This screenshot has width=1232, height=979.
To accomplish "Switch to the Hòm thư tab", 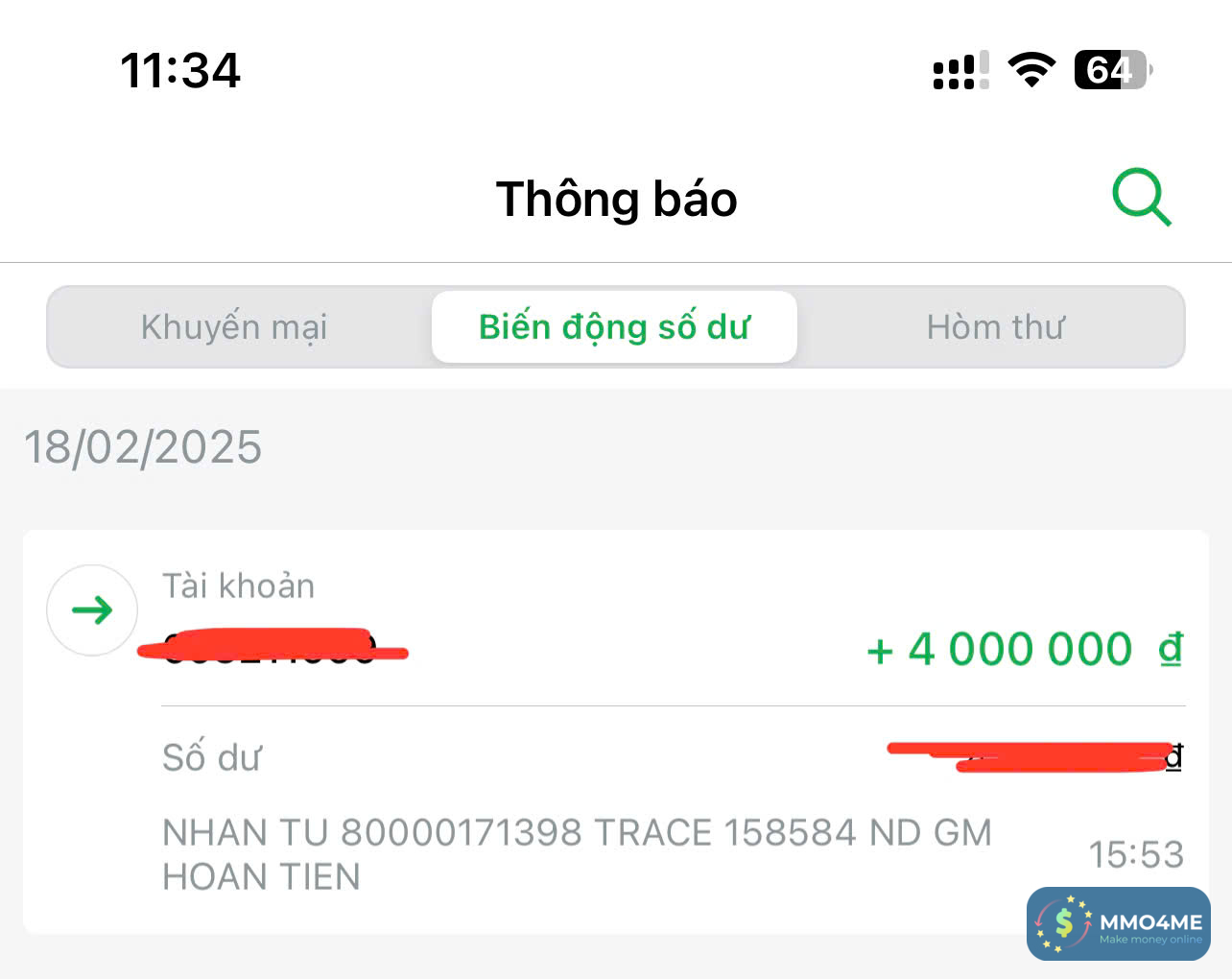I will pyautogui.click(x=995, y=327).
